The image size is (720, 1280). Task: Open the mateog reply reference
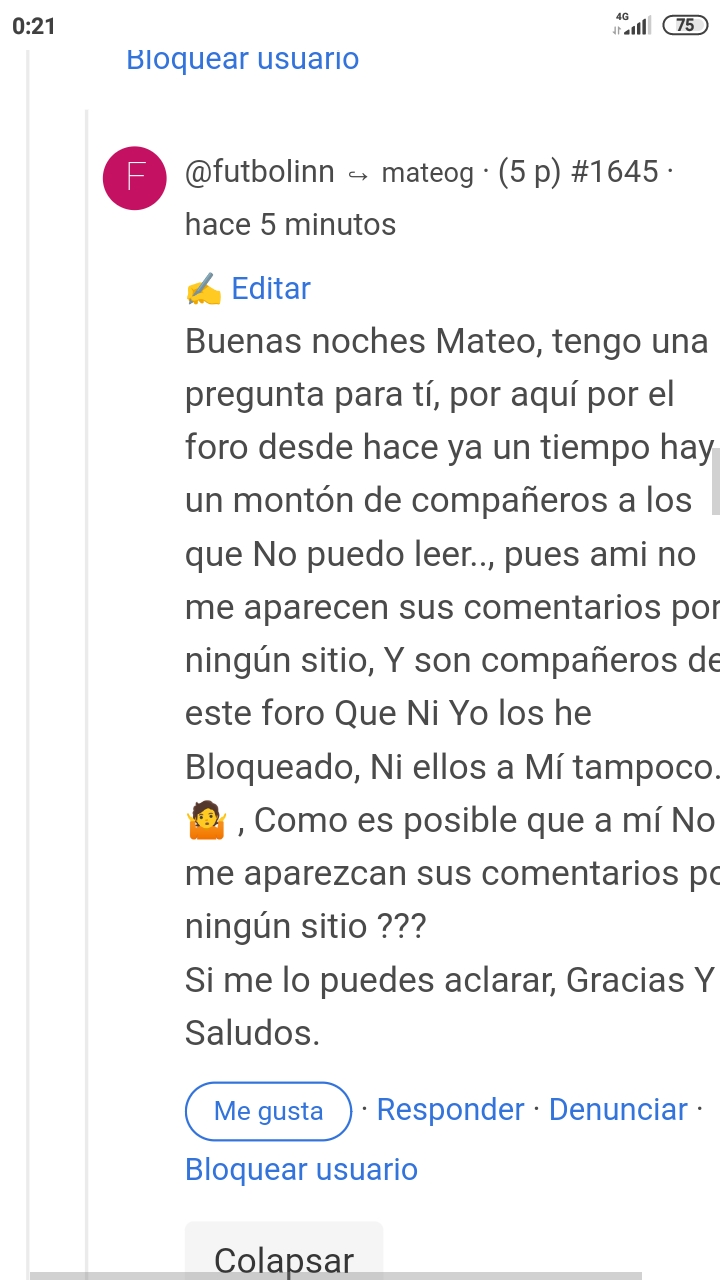pyautogui.click(x=427, y=173)
